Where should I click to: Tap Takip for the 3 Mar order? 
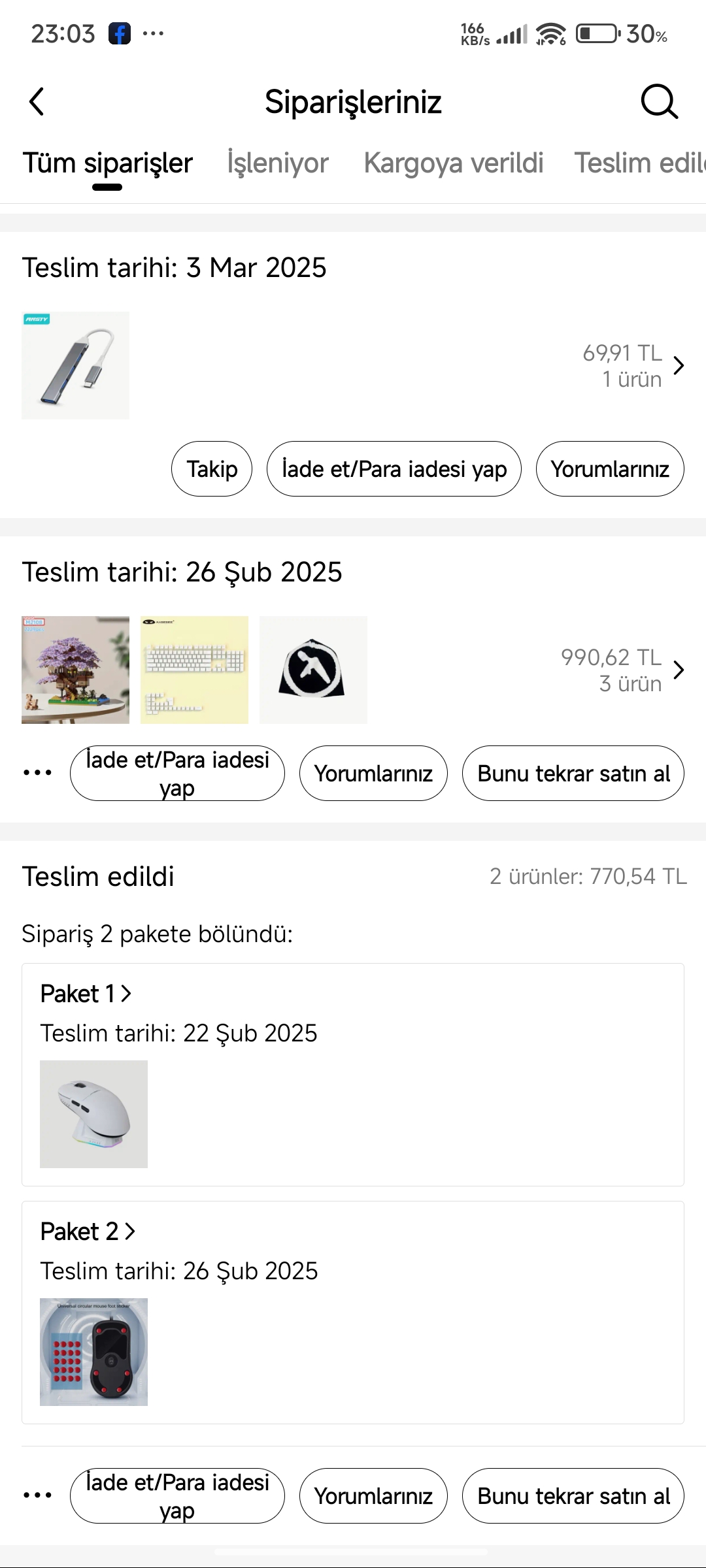(x=212, y=469)
